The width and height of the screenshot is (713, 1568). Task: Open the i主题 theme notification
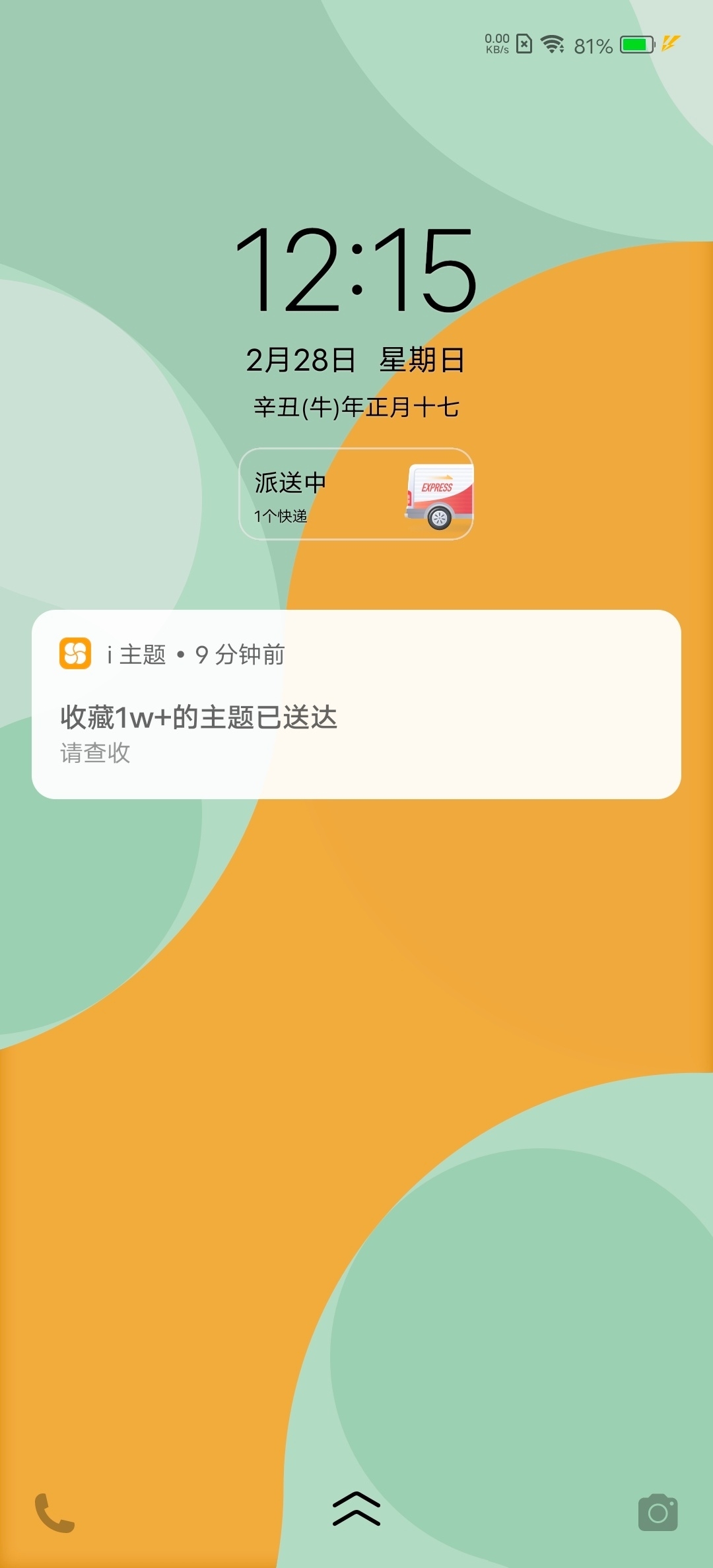coord(356,704)
